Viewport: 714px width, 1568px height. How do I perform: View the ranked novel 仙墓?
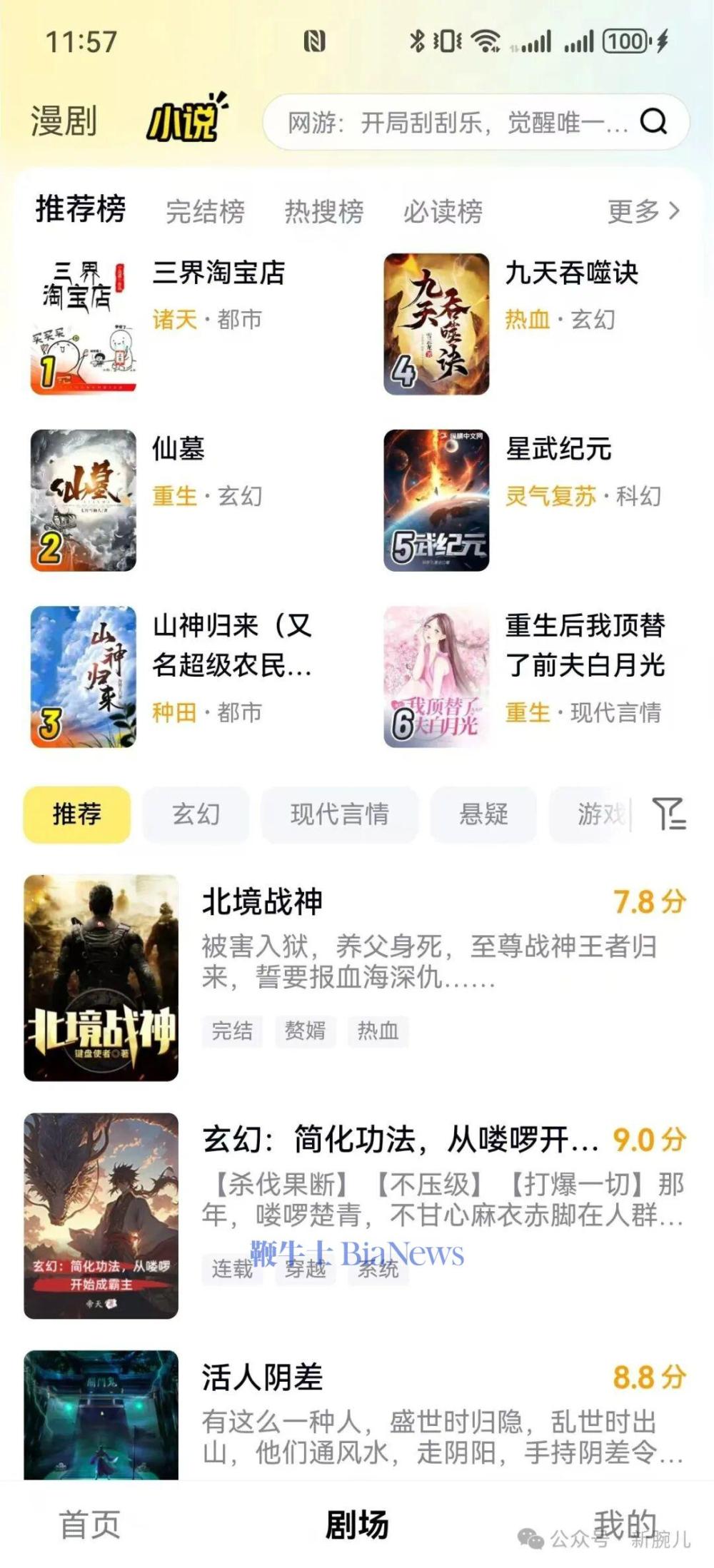(x=178, y=449)
